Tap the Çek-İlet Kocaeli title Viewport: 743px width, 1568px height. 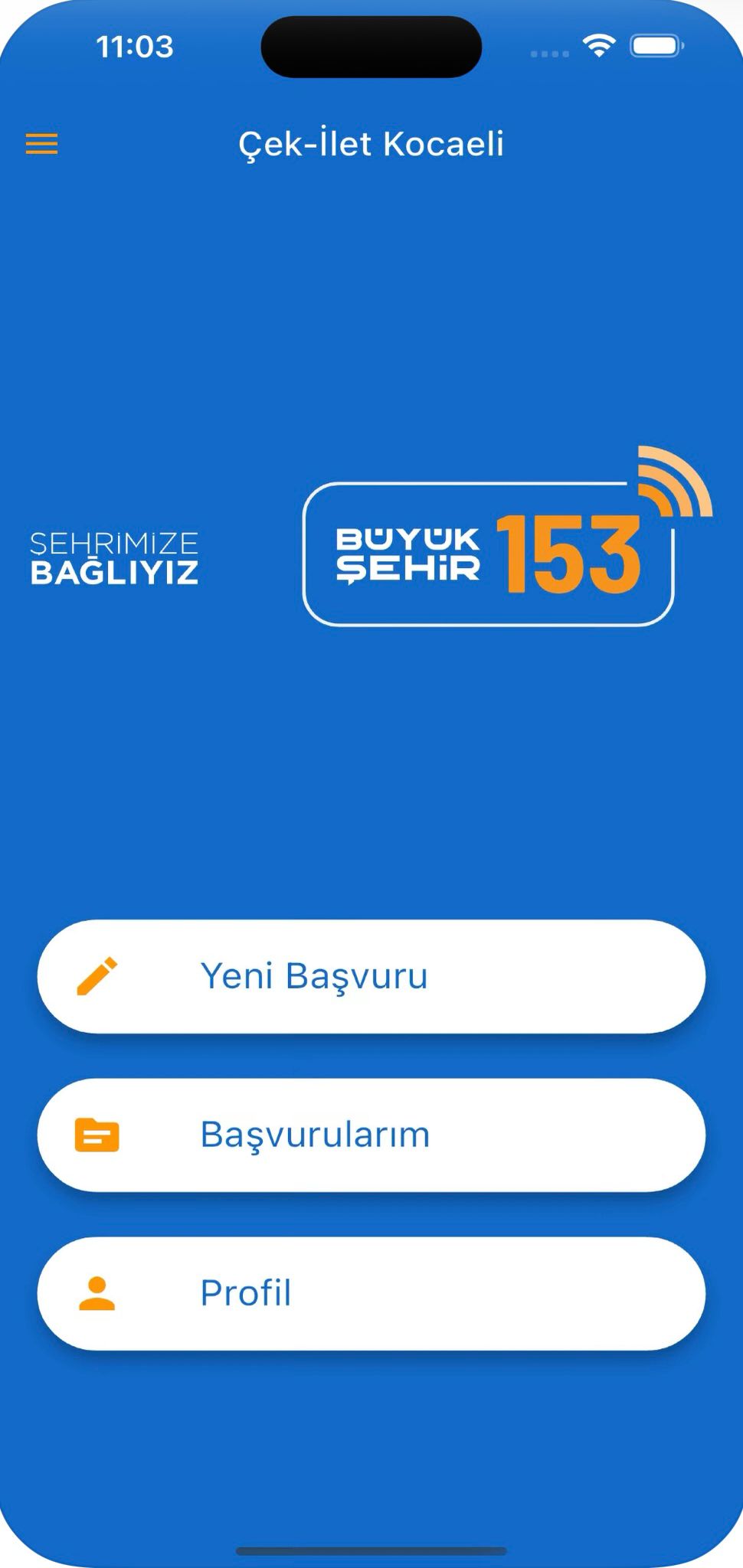pyautogui.click(x=371, y=145)
